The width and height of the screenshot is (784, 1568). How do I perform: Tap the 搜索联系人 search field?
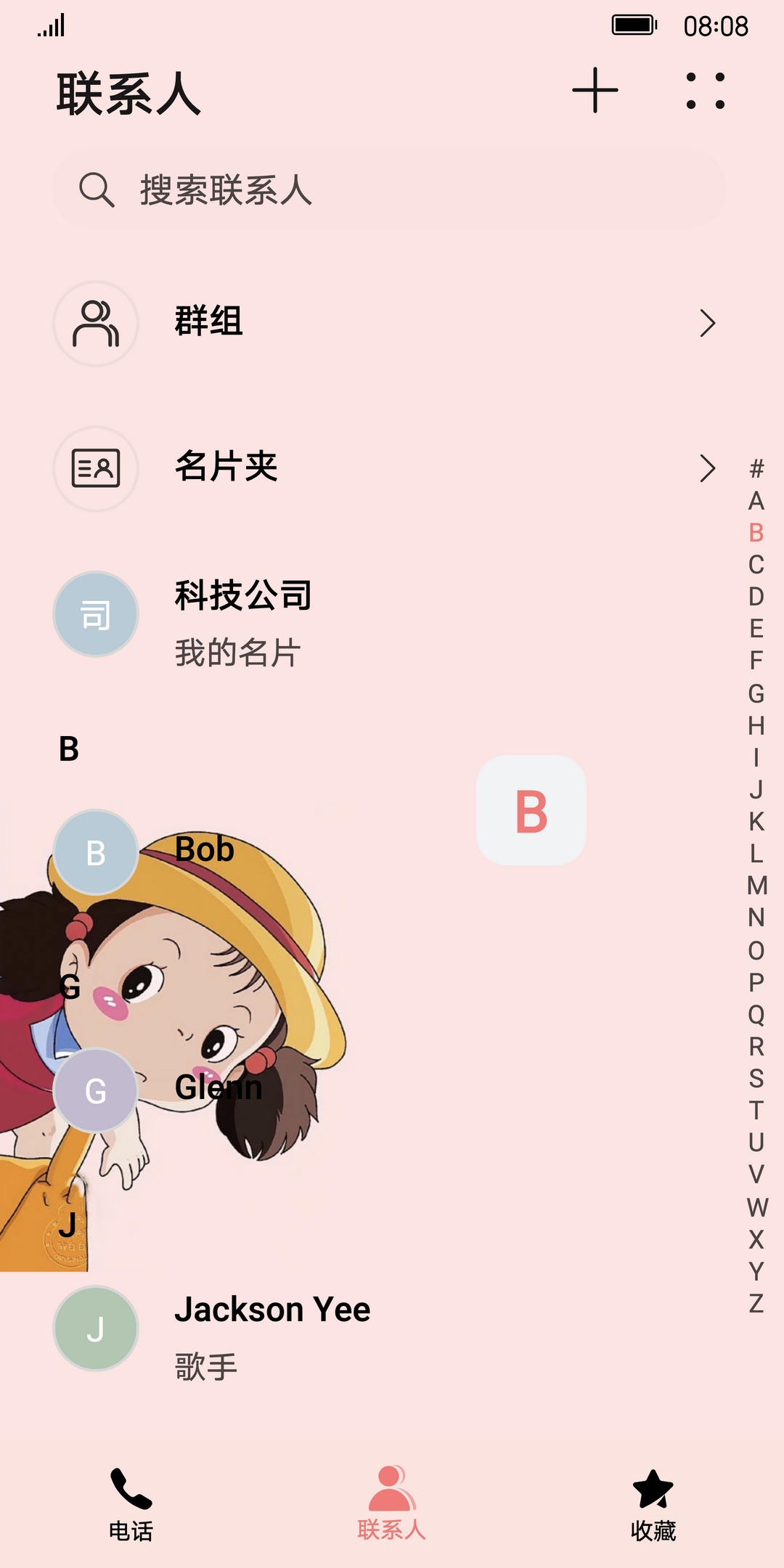coord(388,190)
